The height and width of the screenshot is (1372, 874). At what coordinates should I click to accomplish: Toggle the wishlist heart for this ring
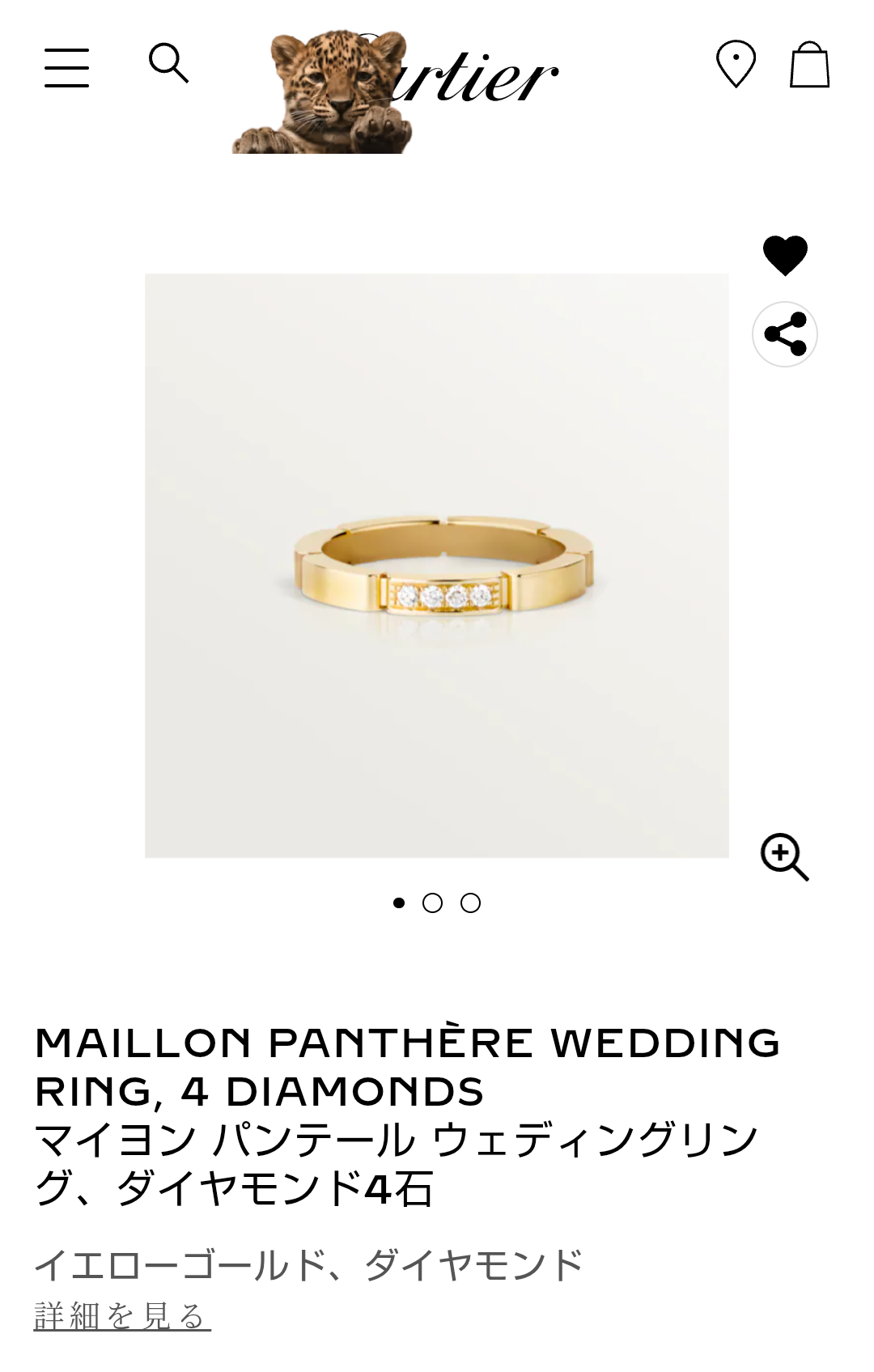point(785,255)
